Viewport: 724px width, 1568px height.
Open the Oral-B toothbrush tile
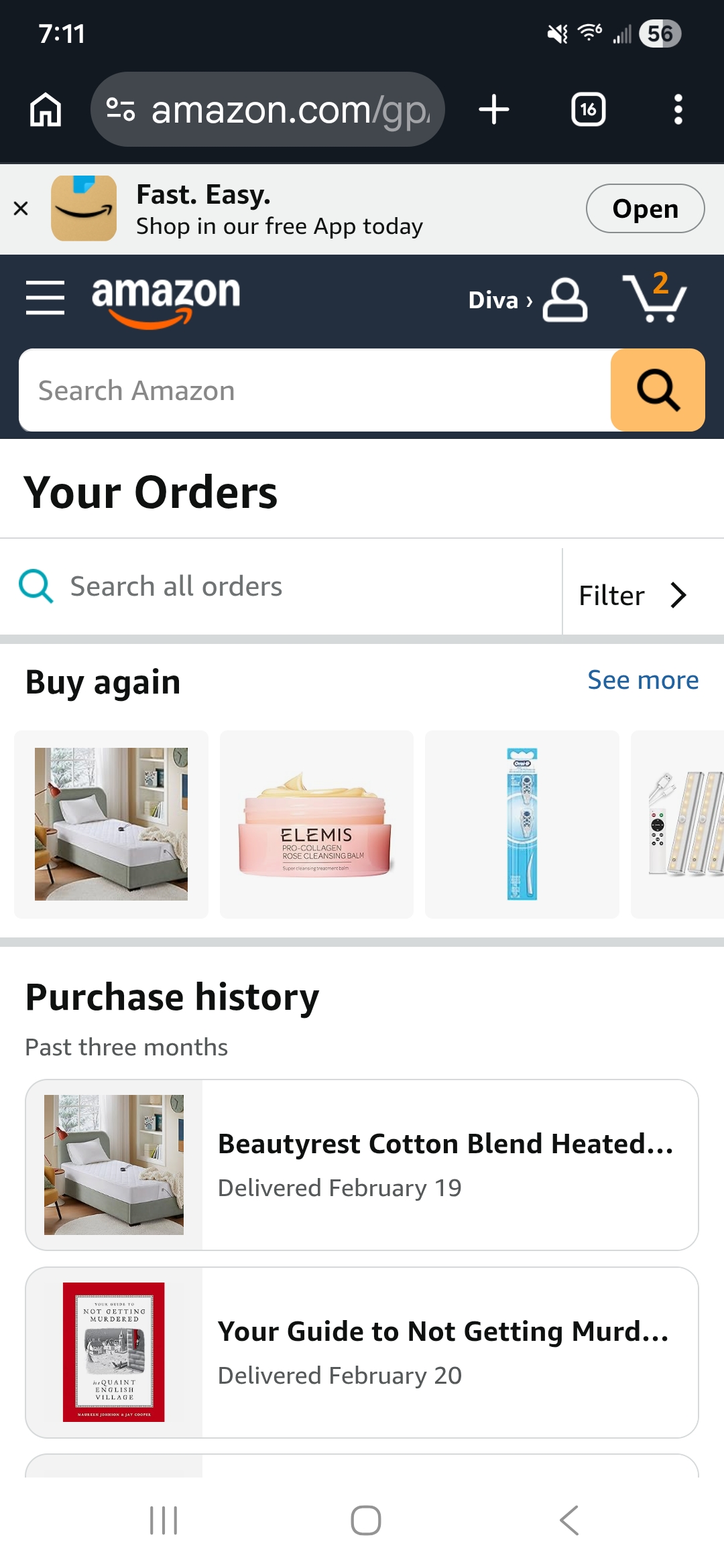pyautogui.click(x=522, y=824)
